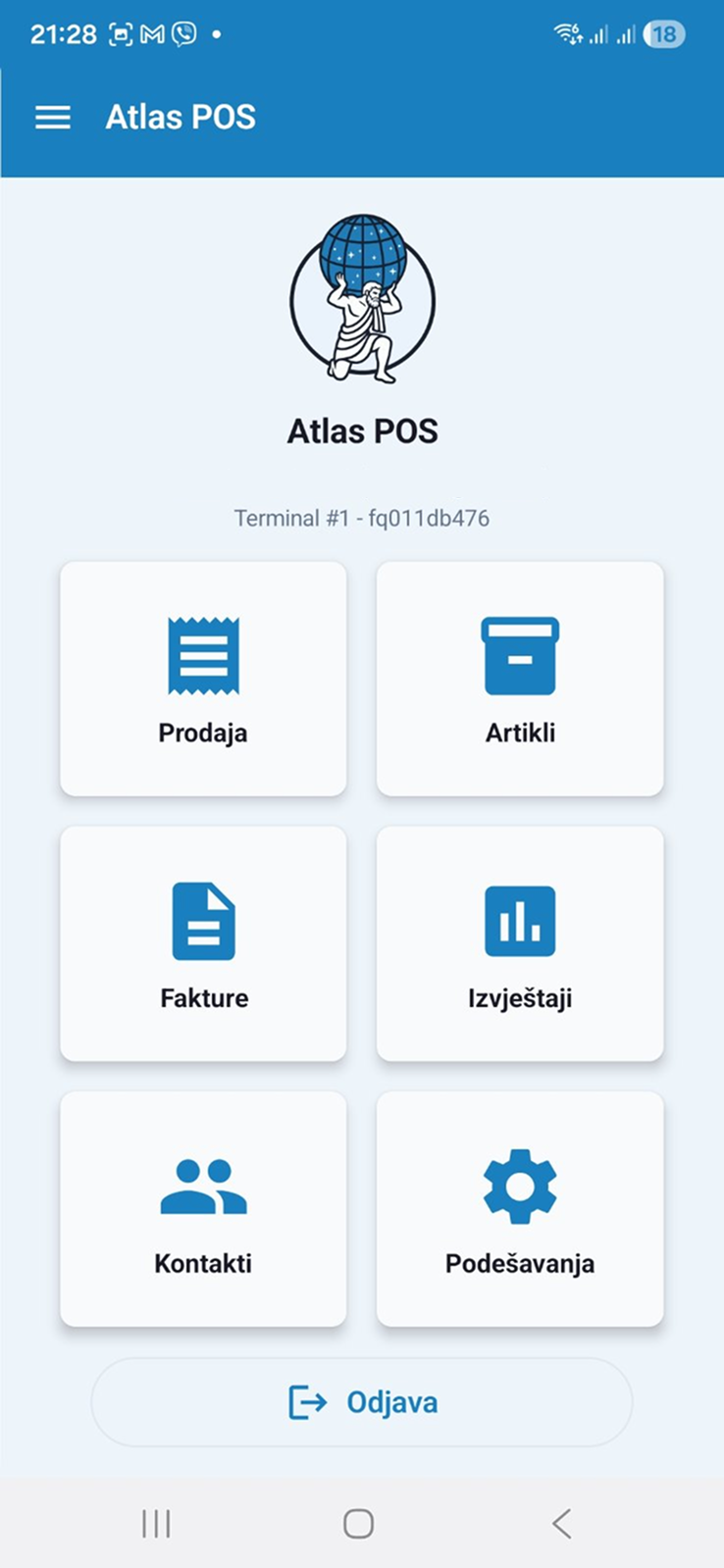This screenshot has height=1568, width=724.
Task: Tap the Android home navigation button
Action: (359, 1523)
